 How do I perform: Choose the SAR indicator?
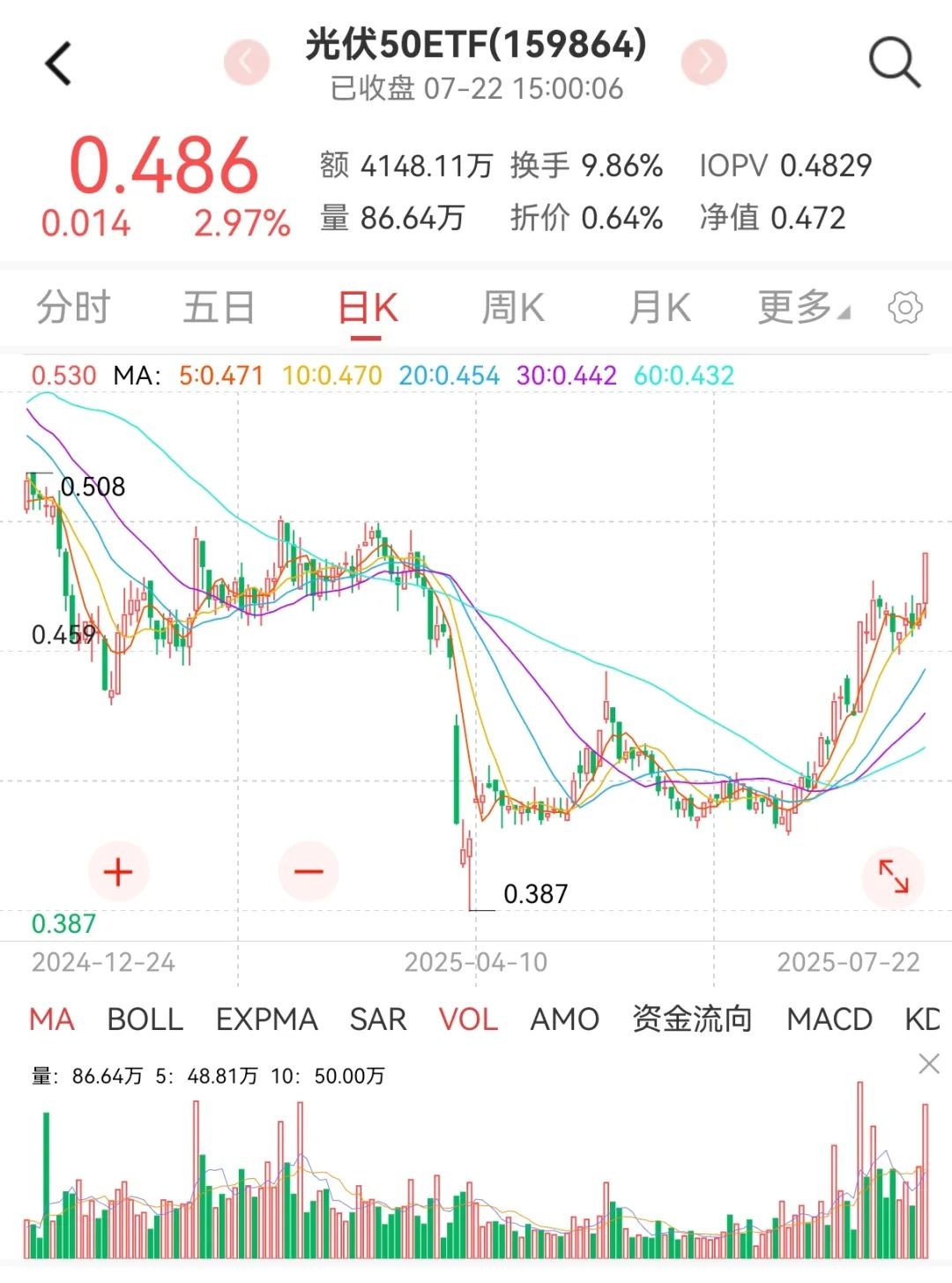click(x=378, y=1019)
